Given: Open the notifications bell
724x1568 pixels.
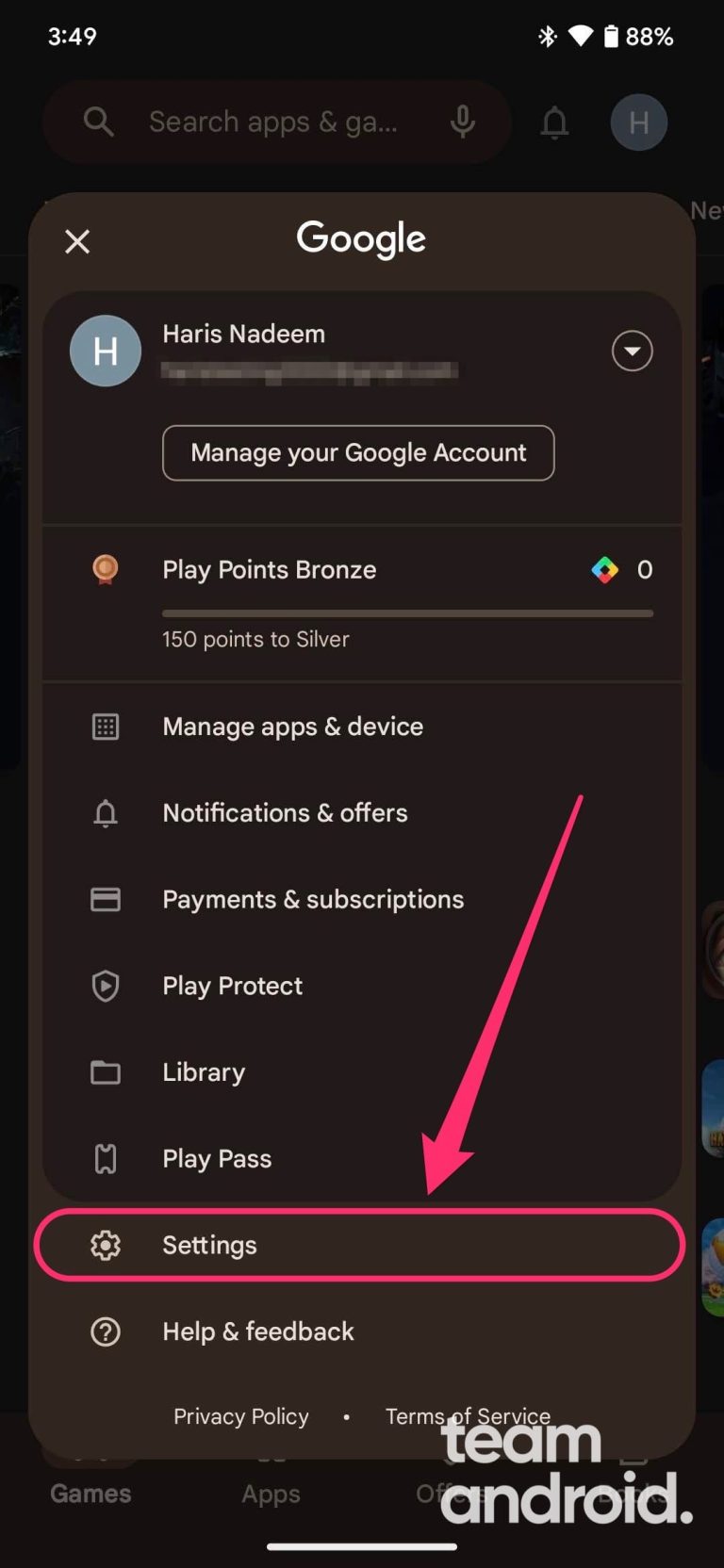Looking at the screenshot, I should point(555,122).
